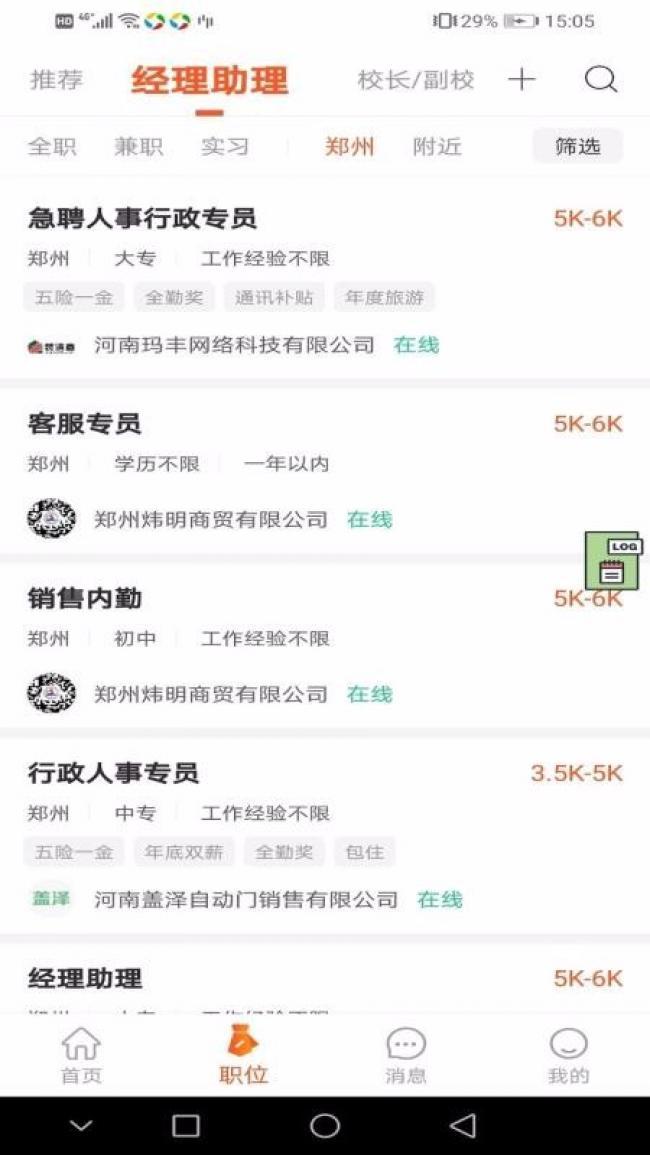Go to the 首页 tab

[81, 1056]
